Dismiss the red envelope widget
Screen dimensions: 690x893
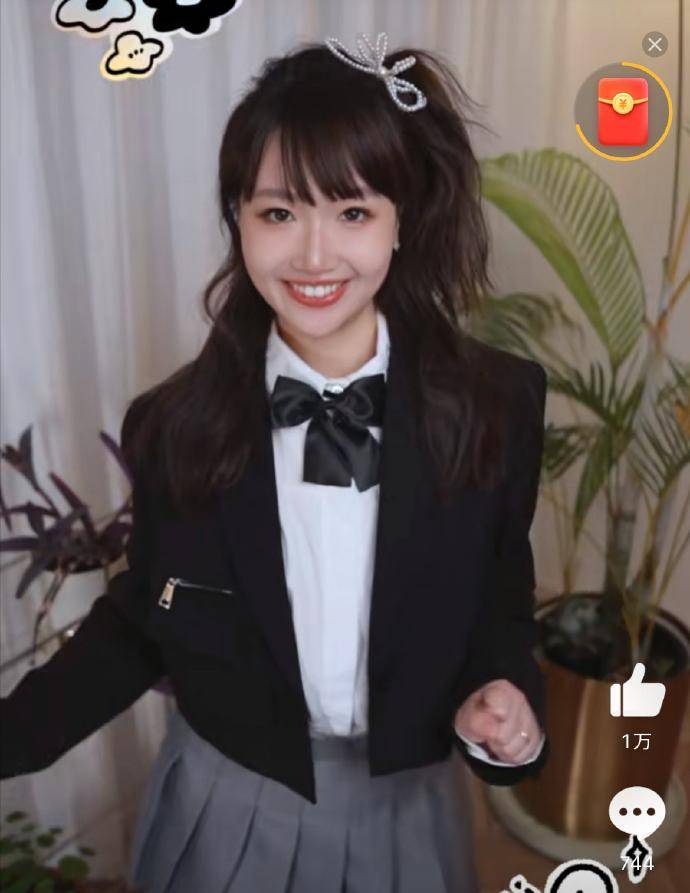pos(655,44)
